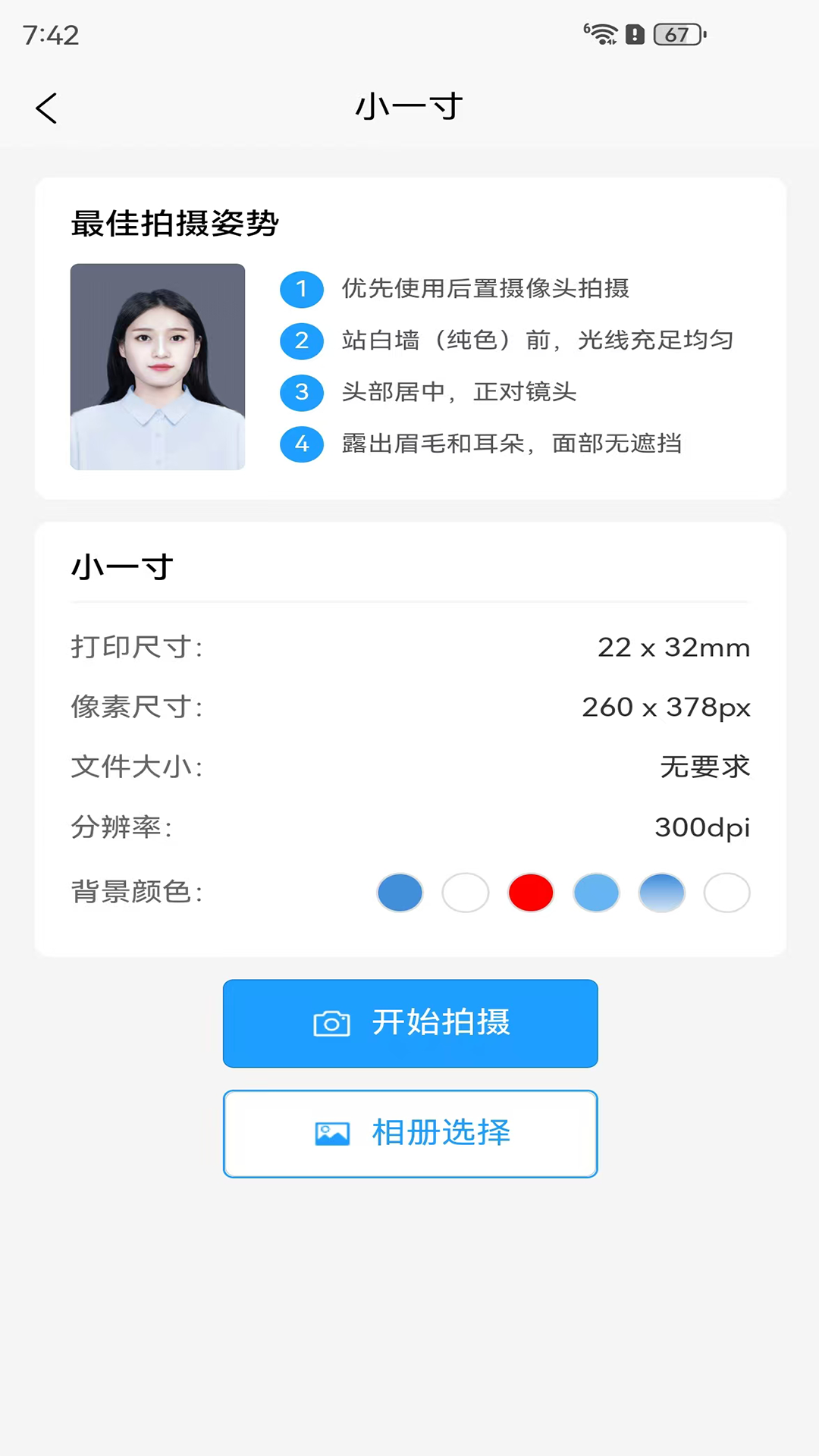This screenshot has width=819, height=1456.
Task: Tap step badge 1 beside 优先使用后置摄像头拍摄
Action: pyautogui.click(x=302, y=290)
